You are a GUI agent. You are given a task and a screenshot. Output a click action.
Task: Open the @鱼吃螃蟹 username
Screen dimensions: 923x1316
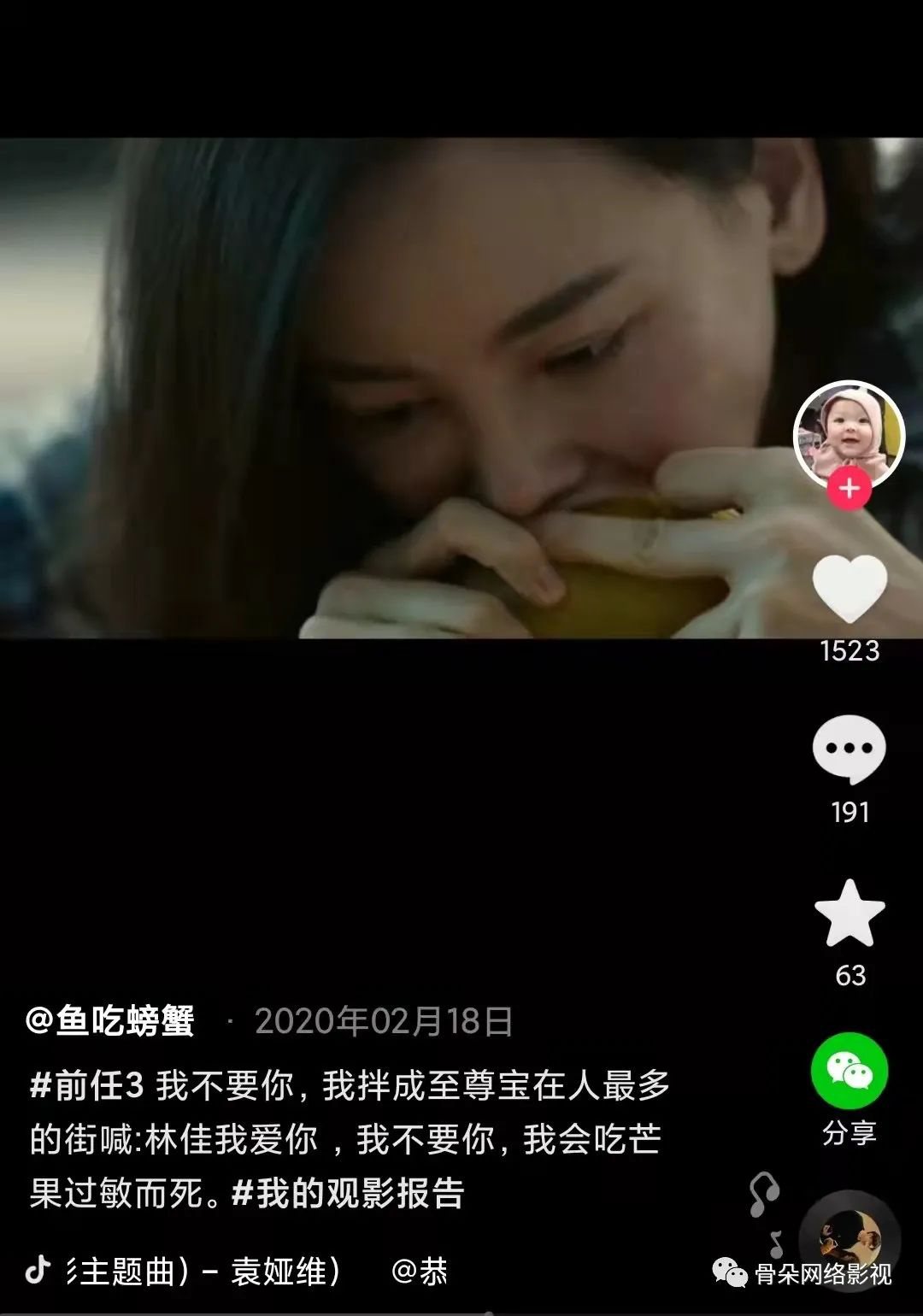111,1021
